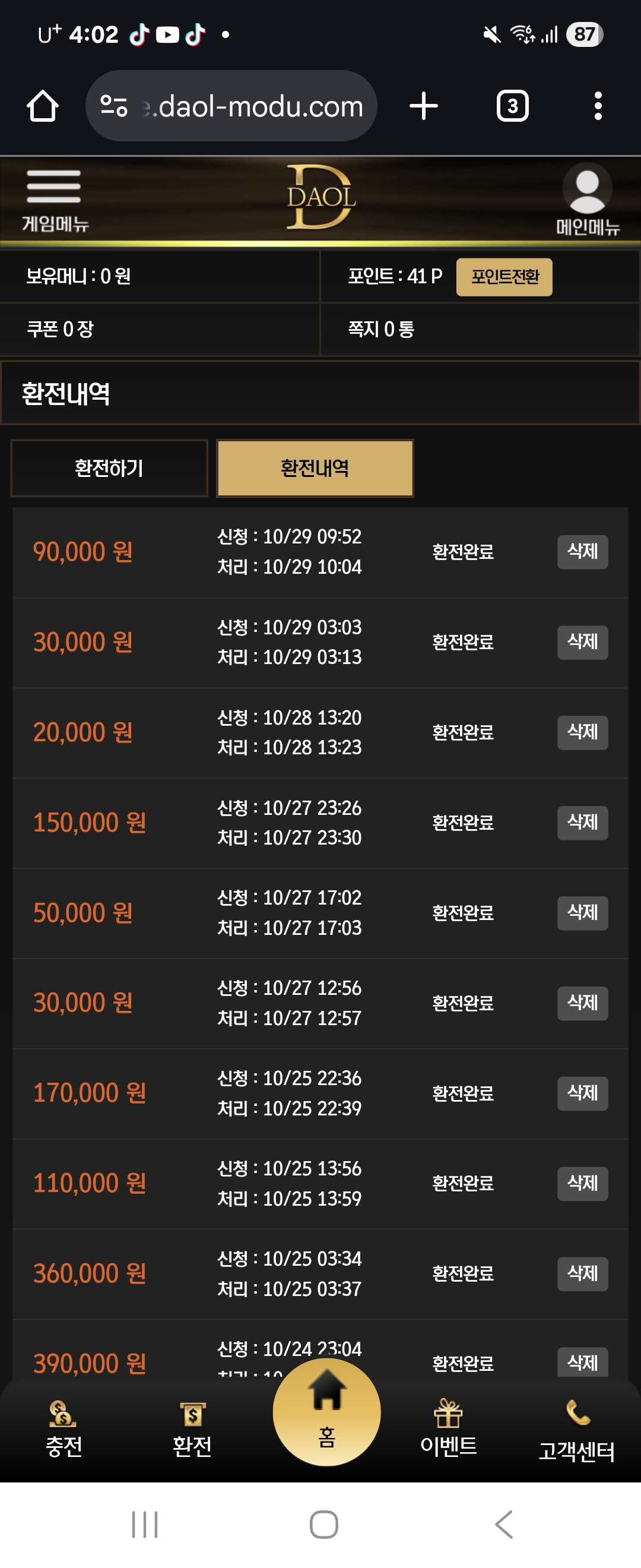Open the browser overflow menu
Viewport: 641px width, 1568px height.
pyautogui.click(x=598, y=106)
